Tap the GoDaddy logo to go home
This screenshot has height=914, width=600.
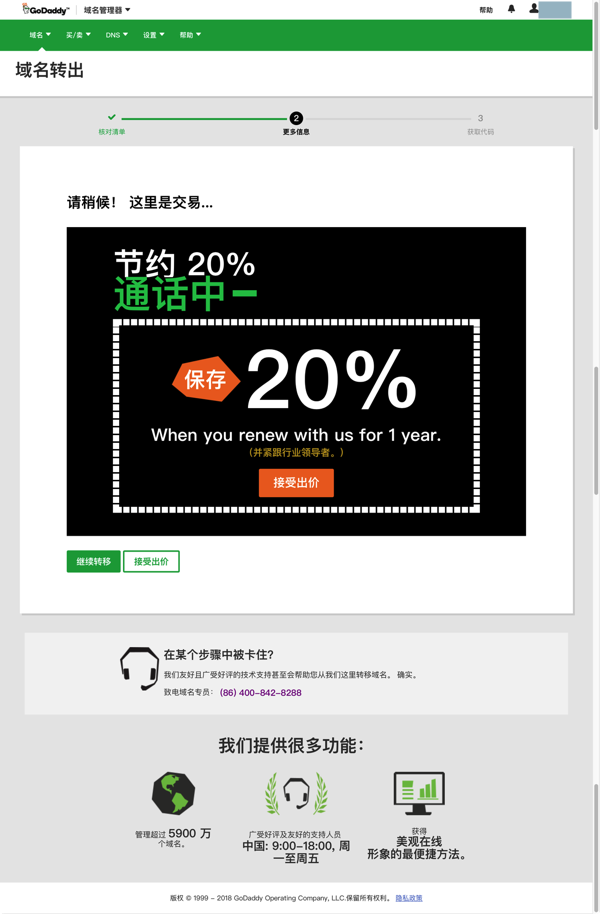tap(46, 10)
